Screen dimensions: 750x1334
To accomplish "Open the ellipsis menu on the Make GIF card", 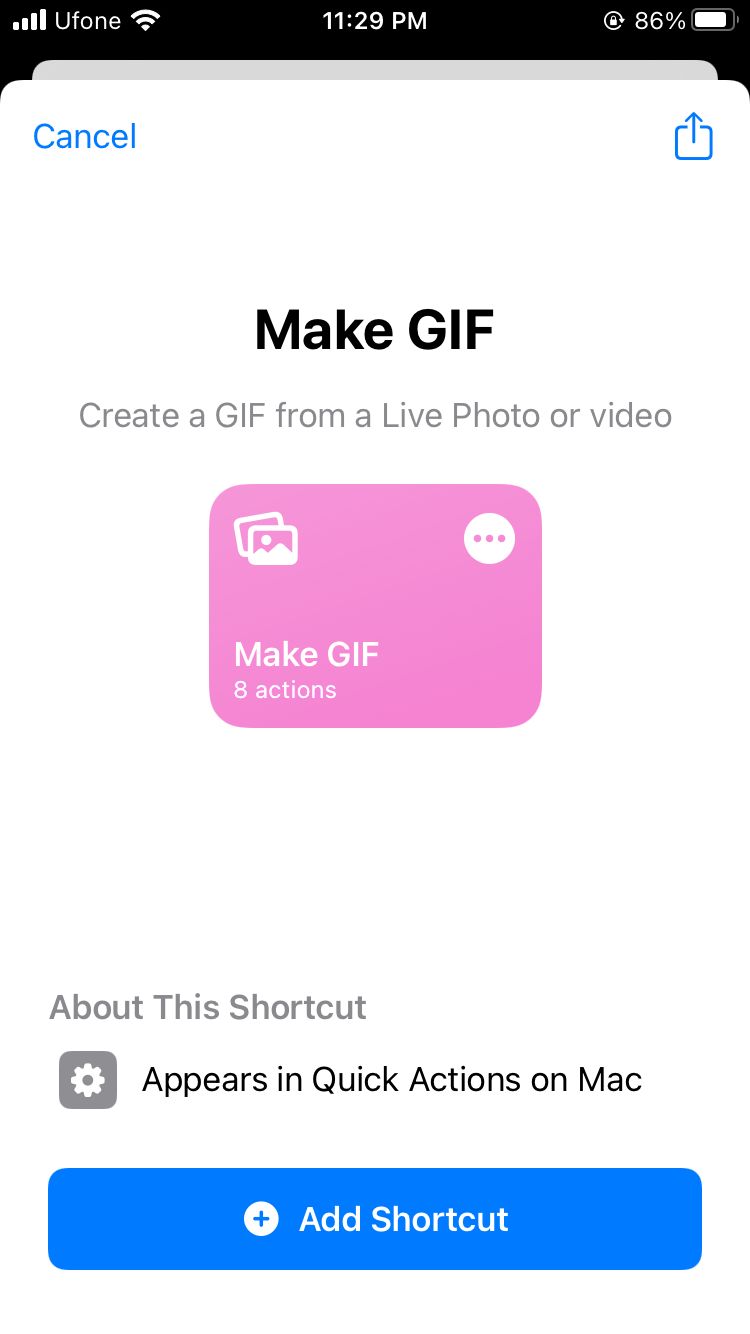I will (x=489, y=538).
